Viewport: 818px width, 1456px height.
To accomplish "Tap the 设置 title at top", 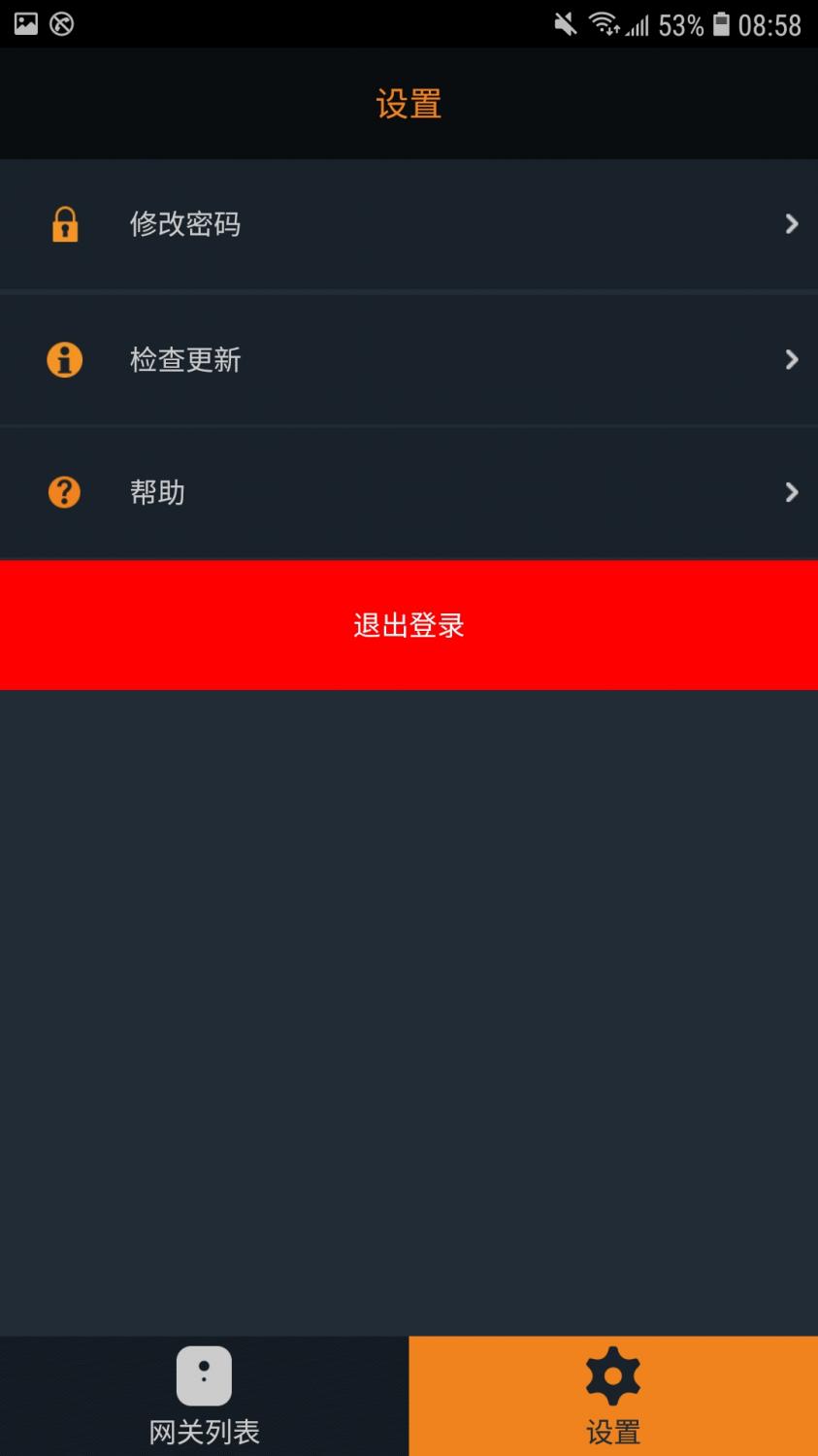I will pyautogui.click(x=409, y=103).
